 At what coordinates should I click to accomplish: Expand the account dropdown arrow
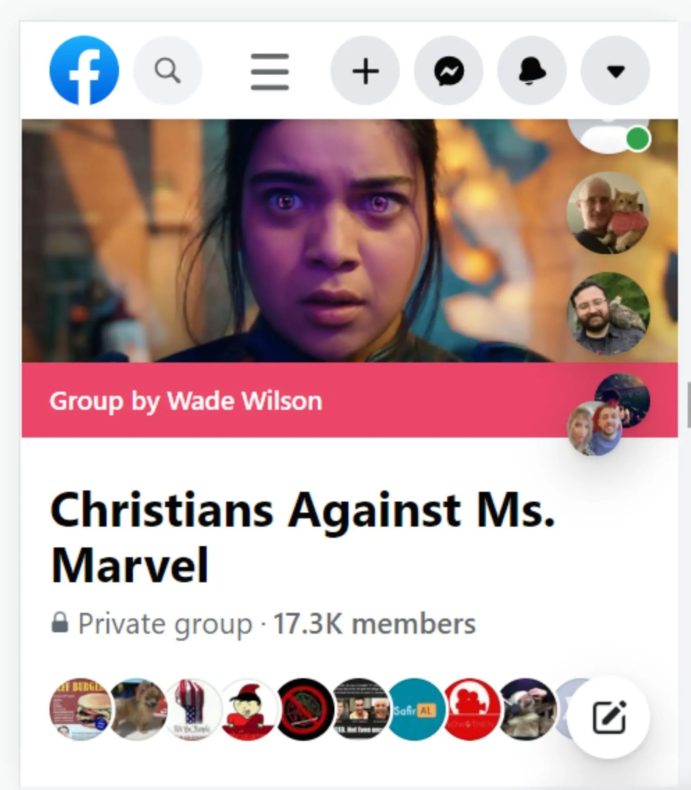point(615,71)
